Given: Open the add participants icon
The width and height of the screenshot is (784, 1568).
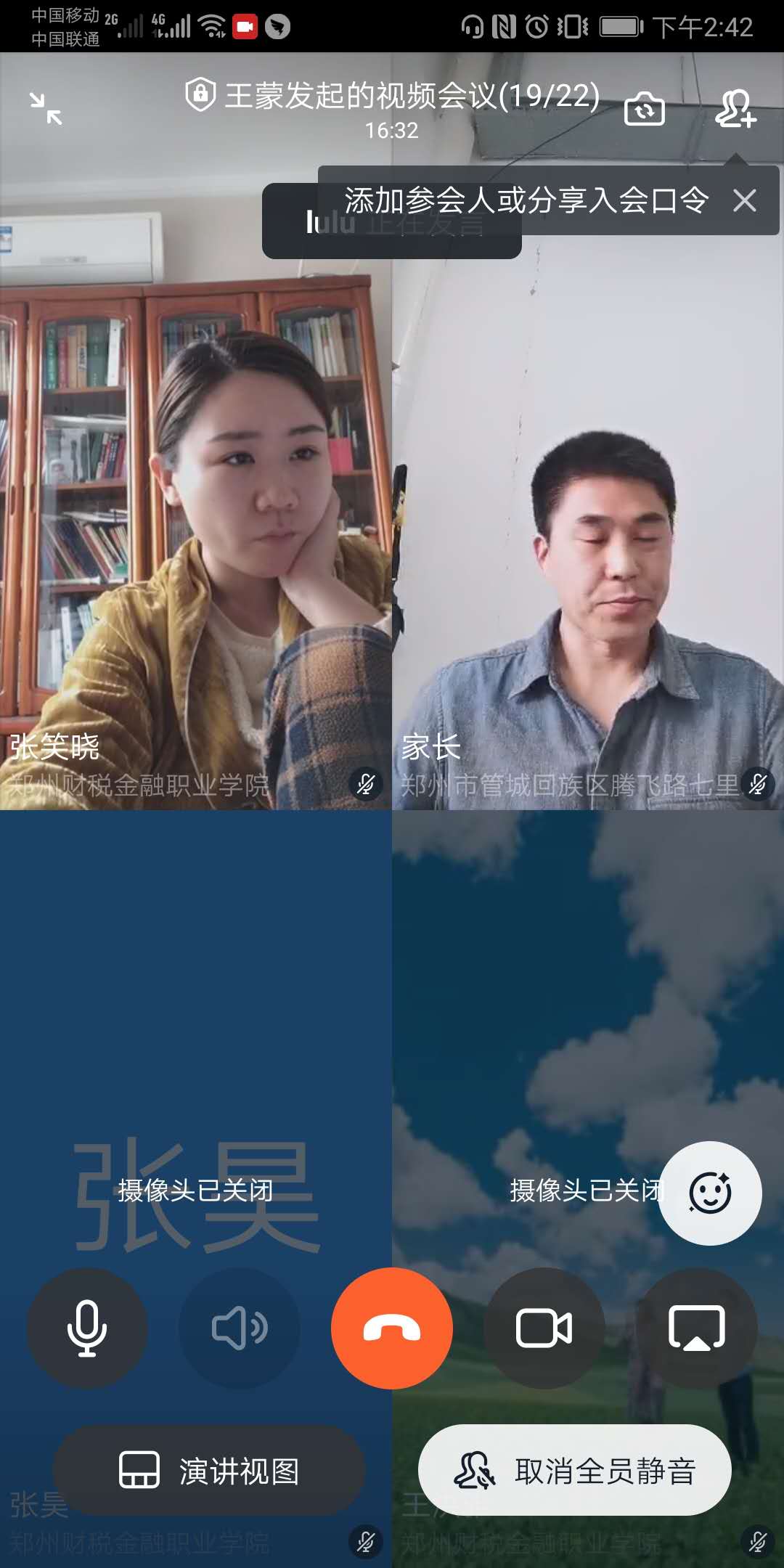Looking at the screenshot, I should pyautogui.click(x=735, y=109).
